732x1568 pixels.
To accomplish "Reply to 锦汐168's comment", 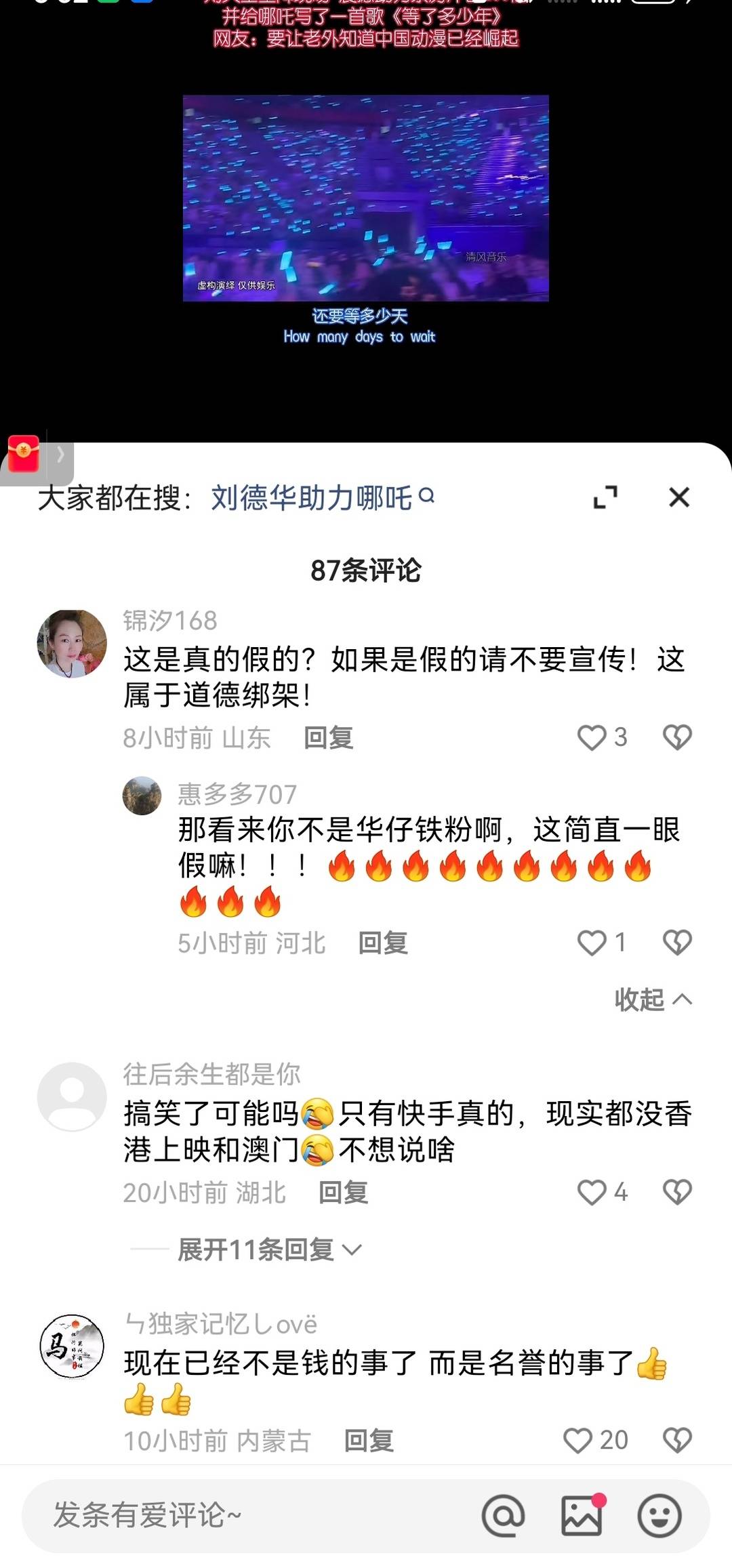I will coord(328,738).
